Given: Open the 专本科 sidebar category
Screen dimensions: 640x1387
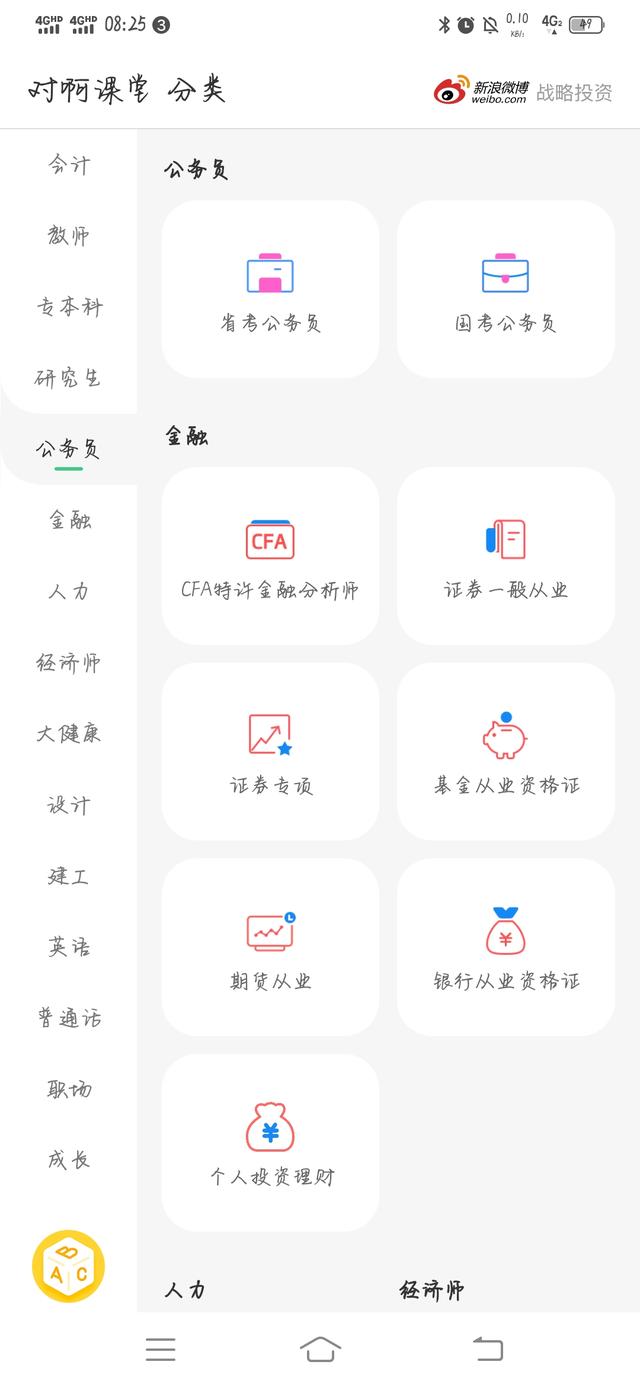Looking at the screenshot, I should point(68,307).
